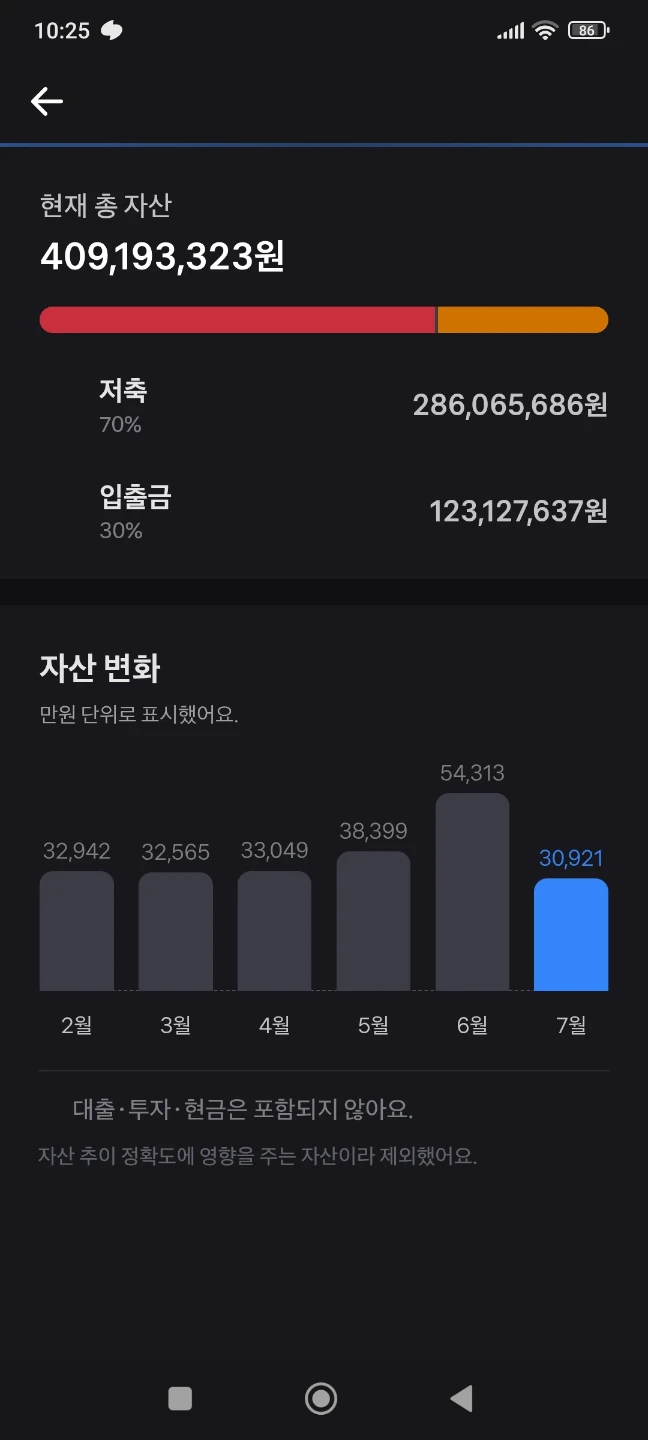Go back using the top-left arrow

[x=47, y=101]
